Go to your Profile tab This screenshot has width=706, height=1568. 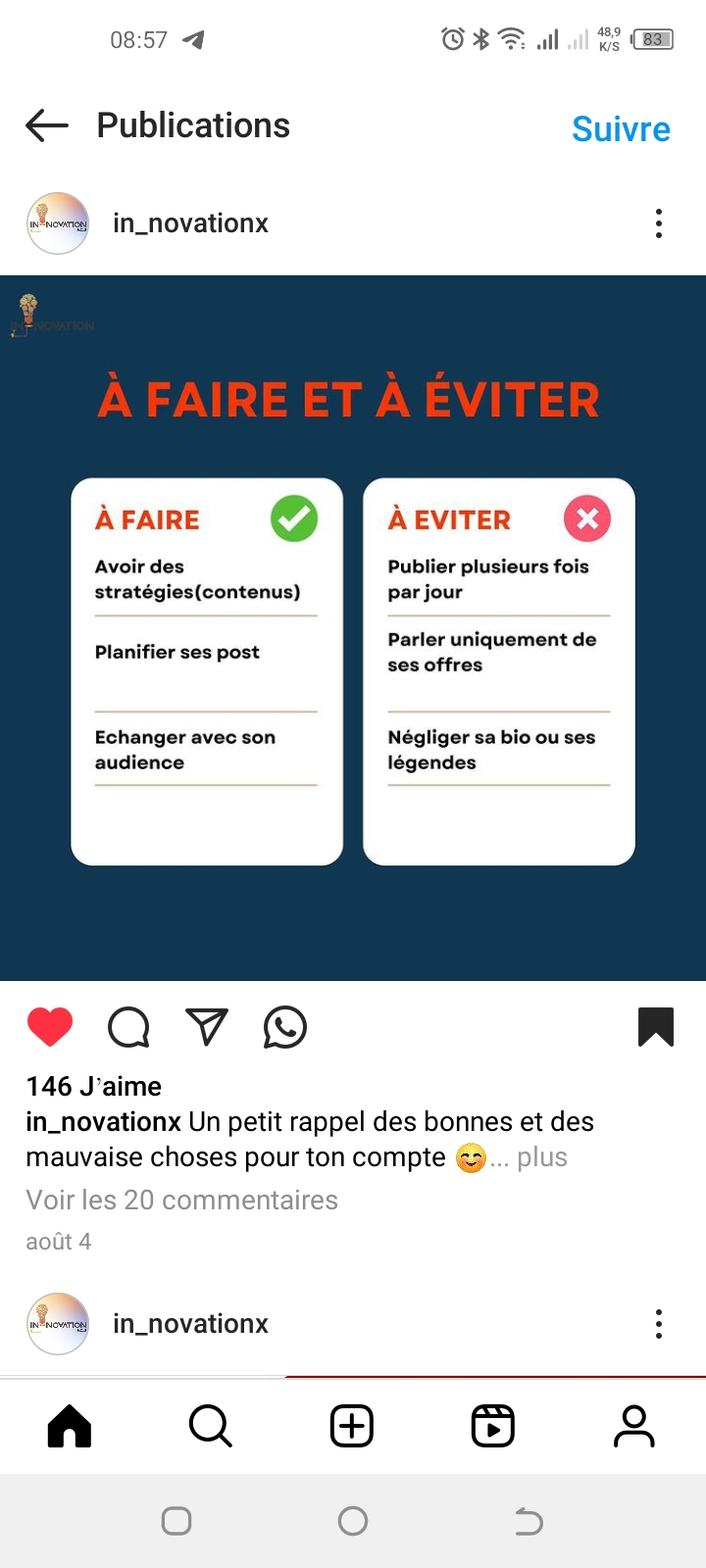click(x=634, y=1426)
